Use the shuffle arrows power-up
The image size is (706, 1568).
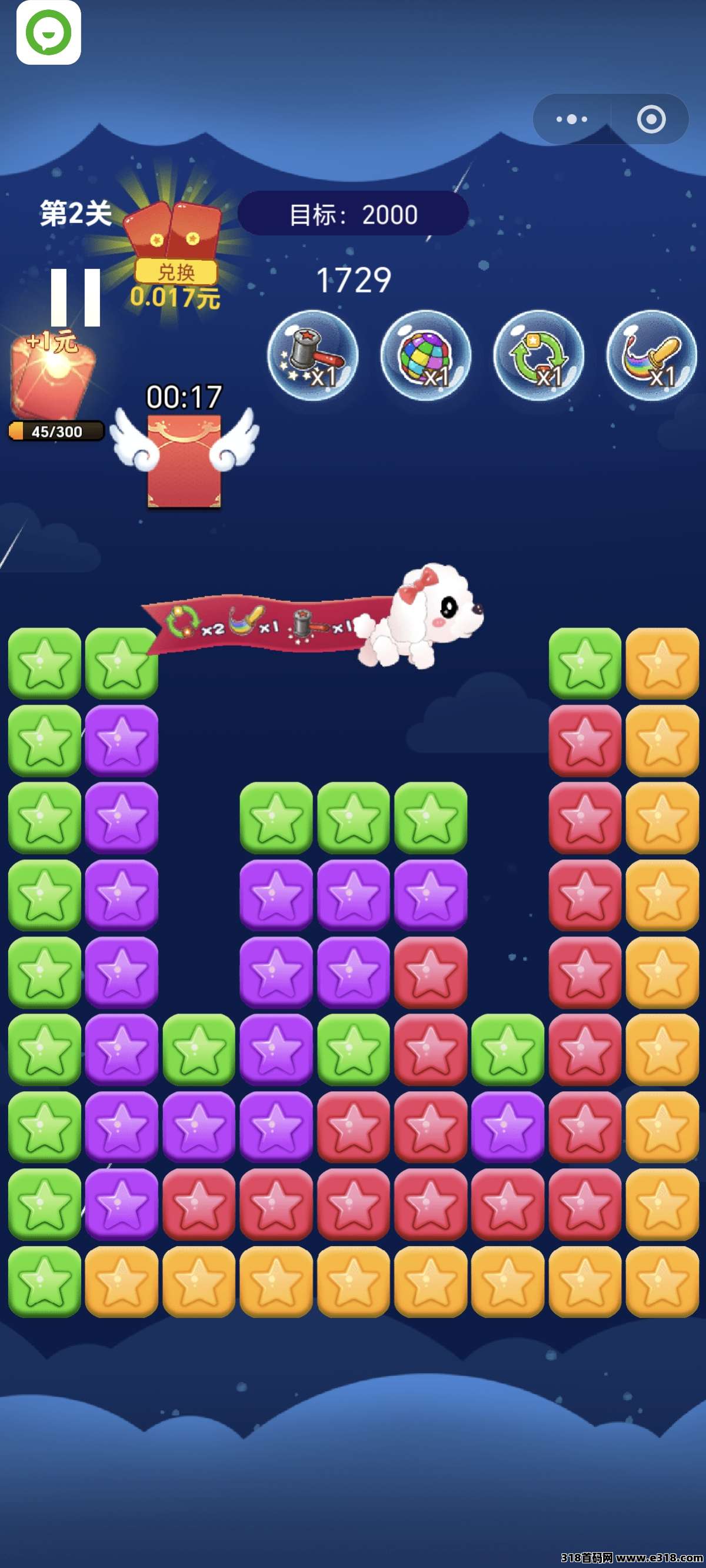tap(539, 356)
